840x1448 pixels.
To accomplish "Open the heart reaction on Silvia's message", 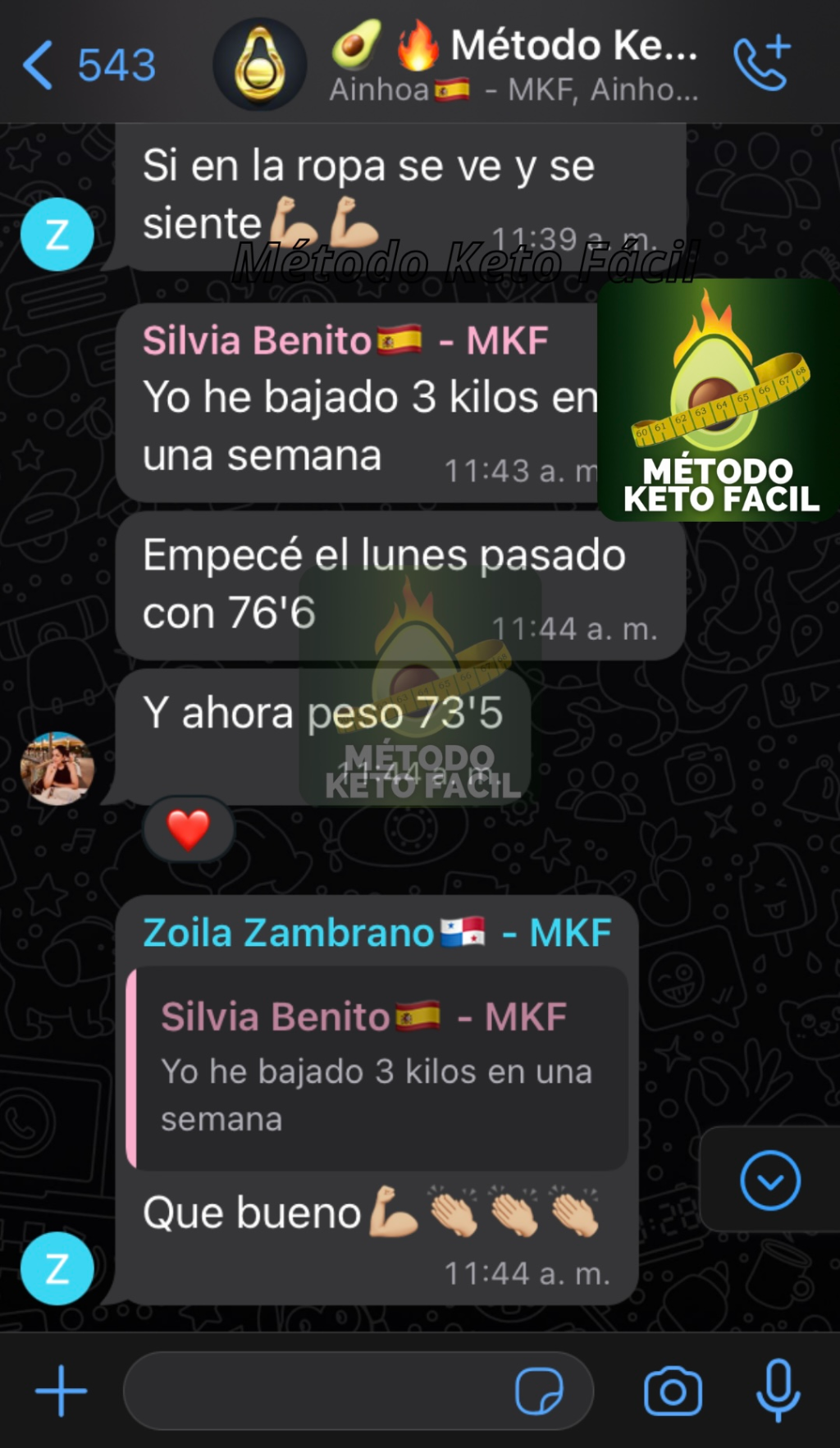I will 188,829.
